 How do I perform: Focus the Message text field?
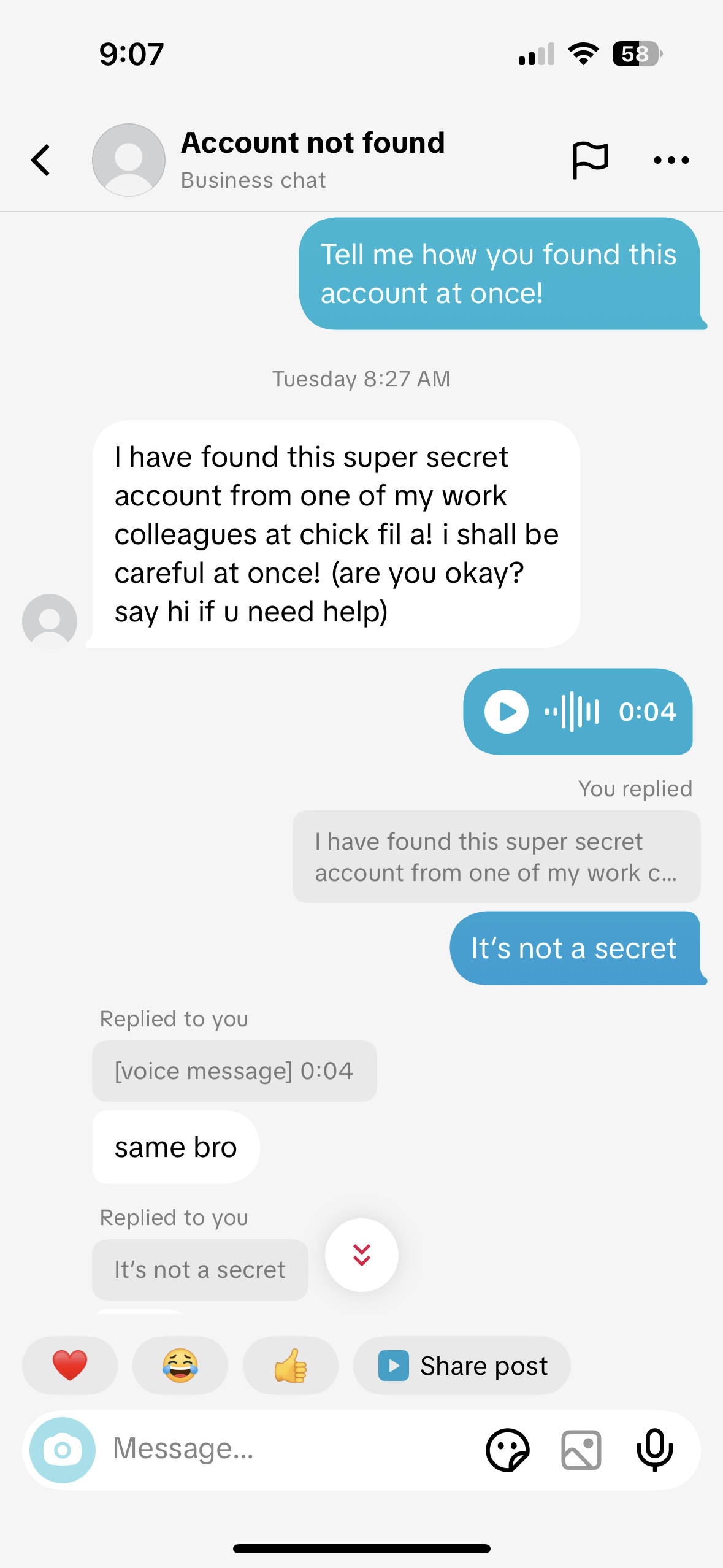coord(288,1449)
